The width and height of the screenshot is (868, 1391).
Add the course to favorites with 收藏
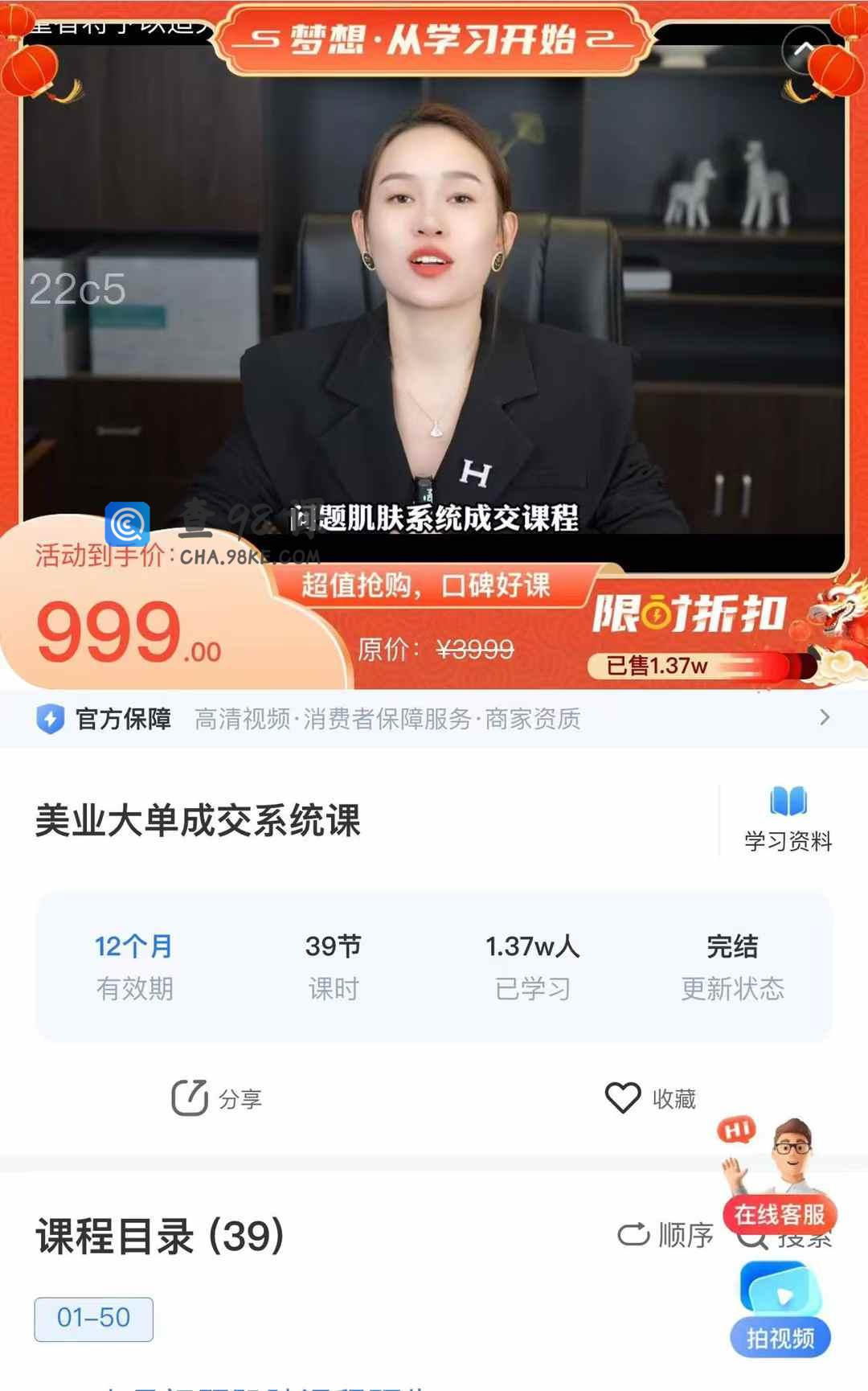pos(650,1098)
